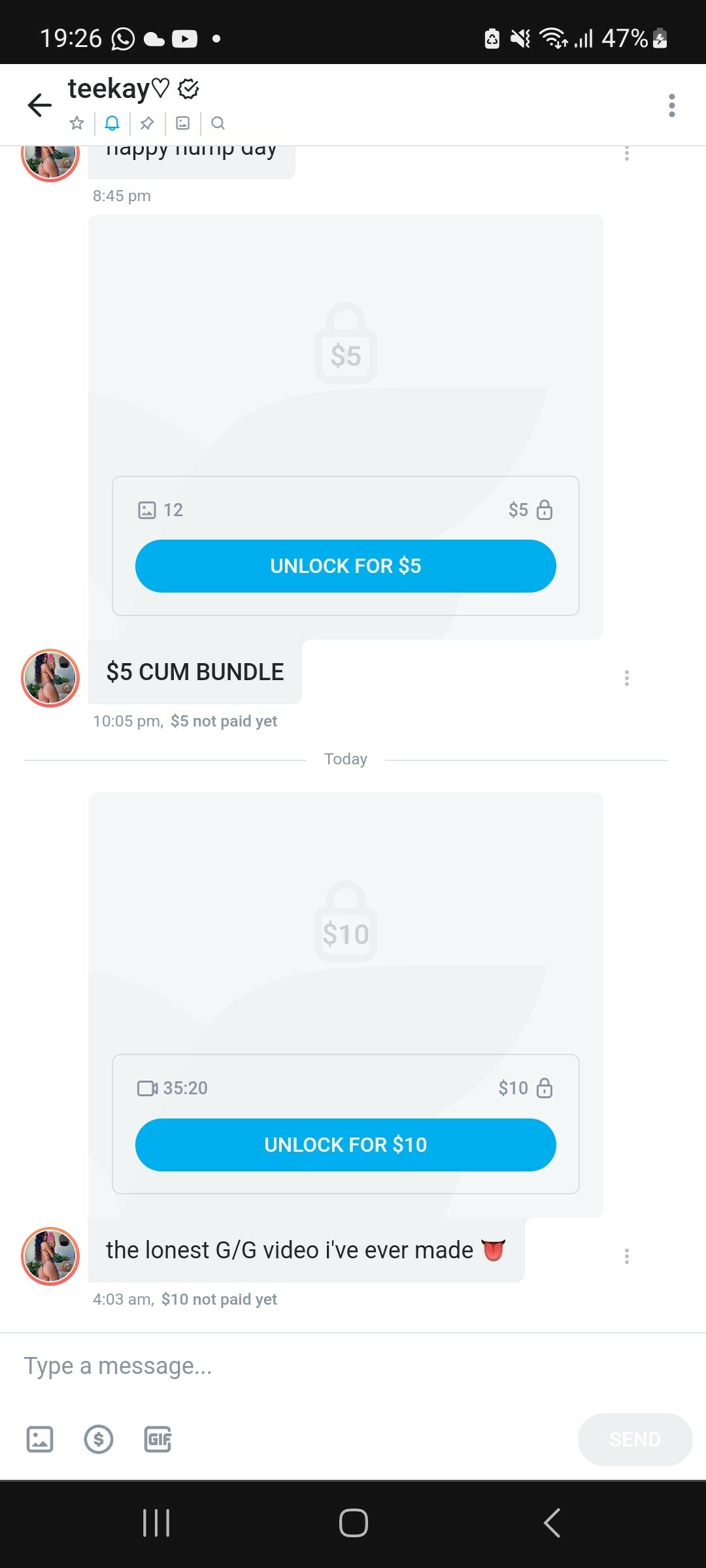706x1568 pixels.
Task: Open options for $5 CUM BUNDLE message
Action: pos(626,678)
